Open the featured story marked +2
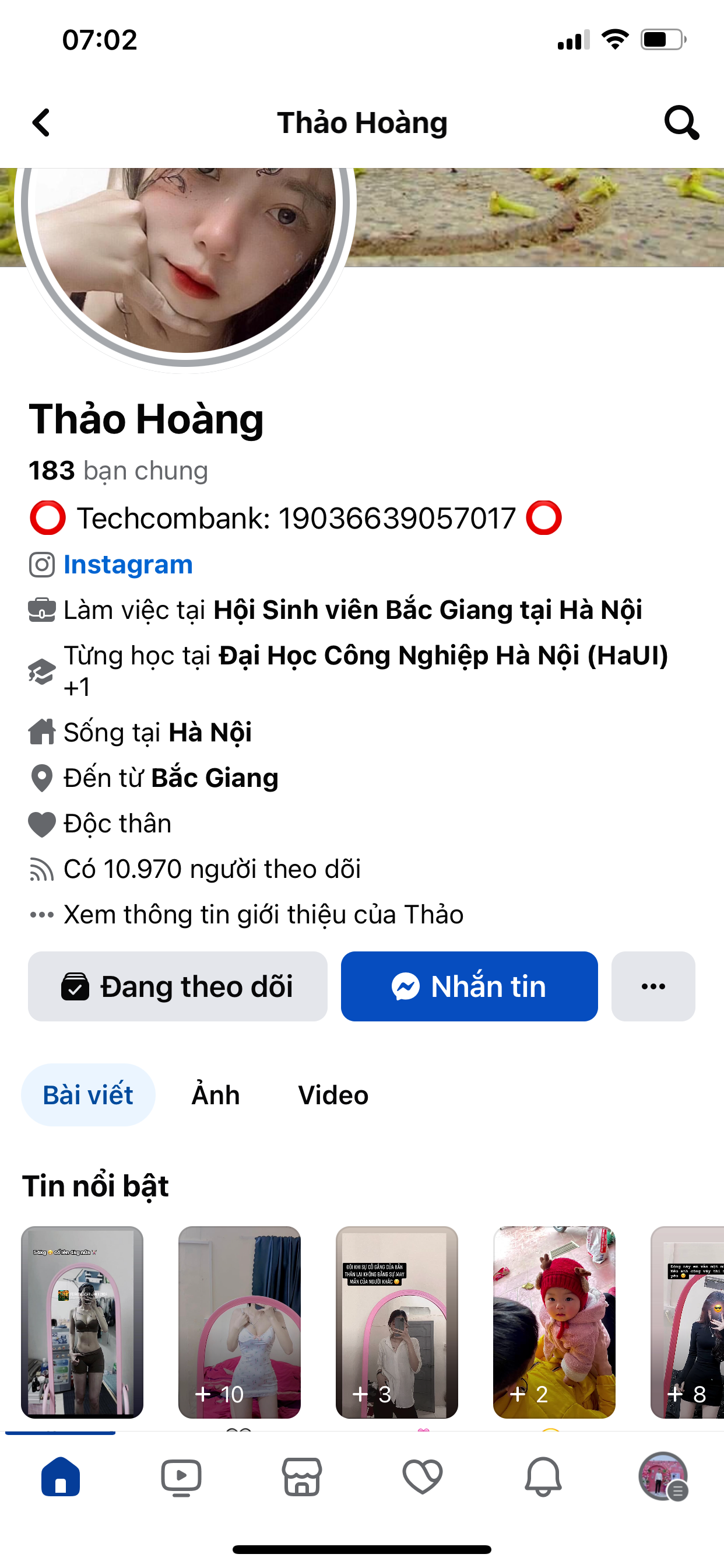Screen dimensions: 724x1568 pyautogui.click(x=554, y=1321)
